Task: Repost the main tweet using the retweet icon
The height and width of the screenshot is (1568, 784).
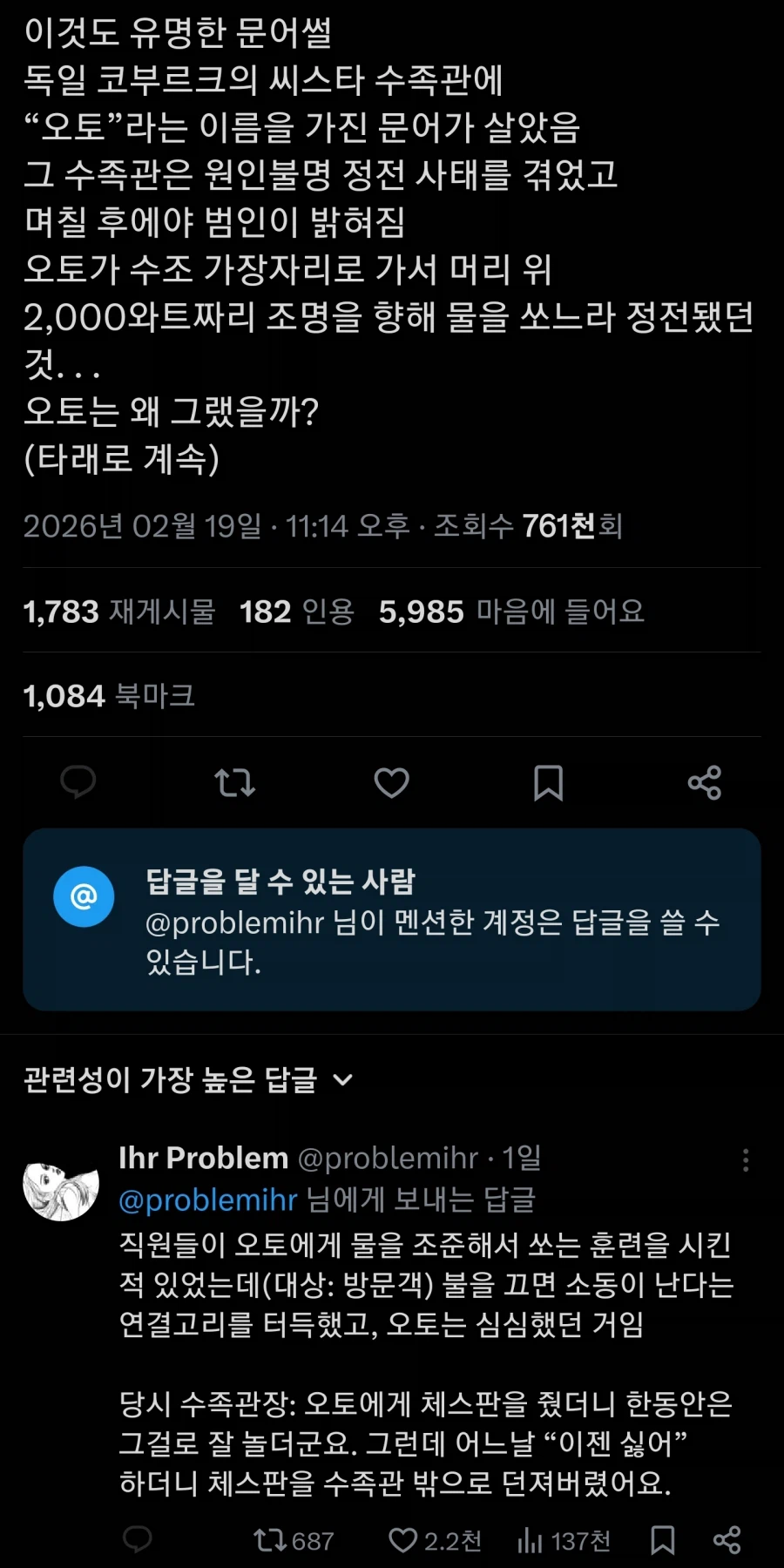Action: (234, 782)
